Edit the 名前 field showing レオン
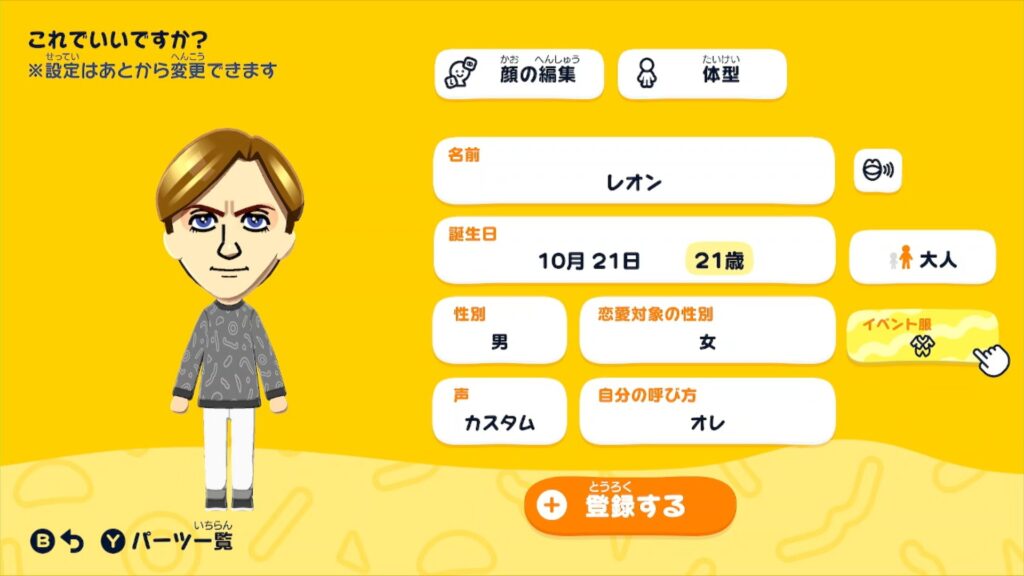Image resolution: width=1024 pixels, height=576 pixels. [x=633, y=171]
